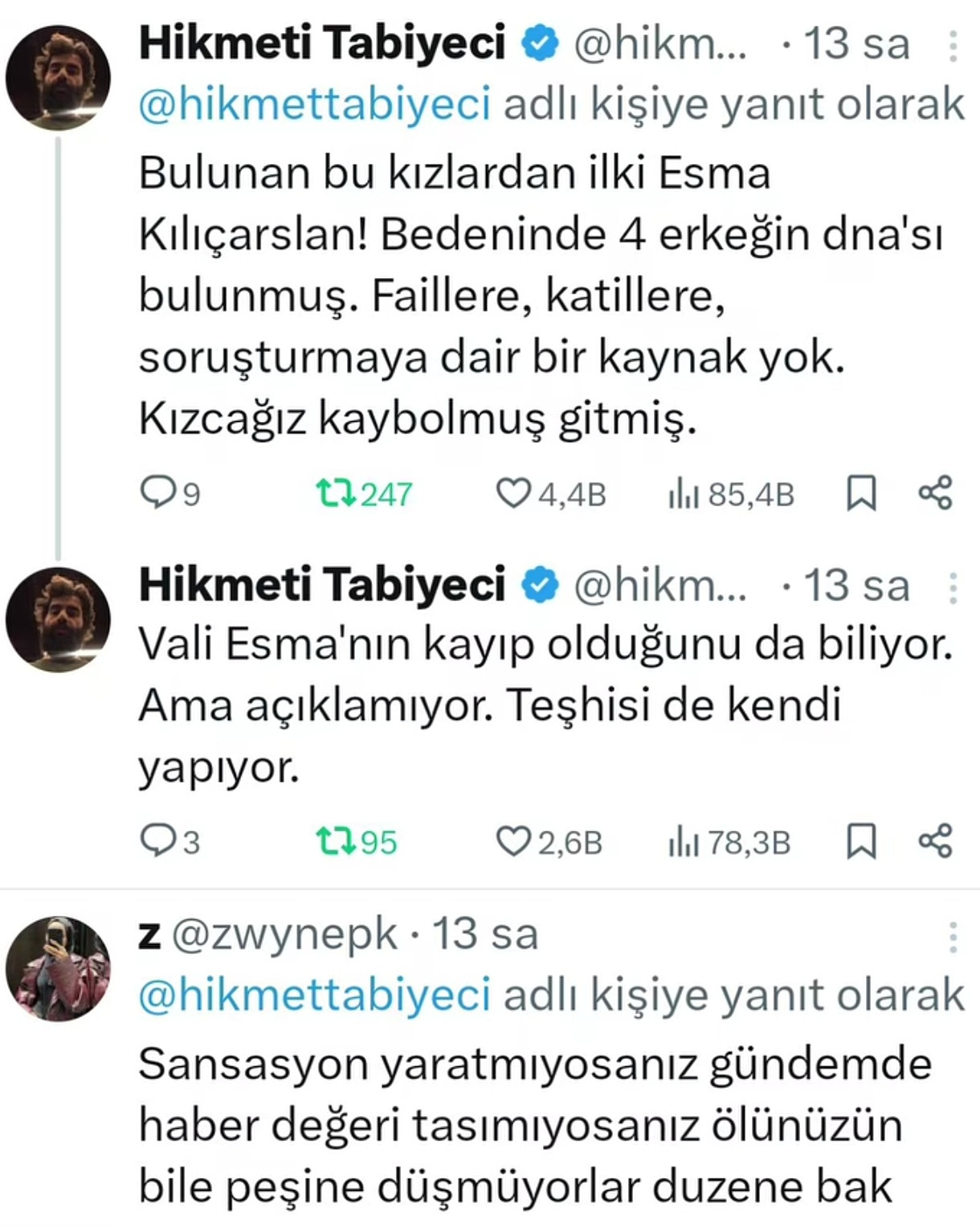This screenshot has width=980, height=1227.
Task: Share the Vali Esma tweet
Action: pyautogui.click(x=935, y=840)
